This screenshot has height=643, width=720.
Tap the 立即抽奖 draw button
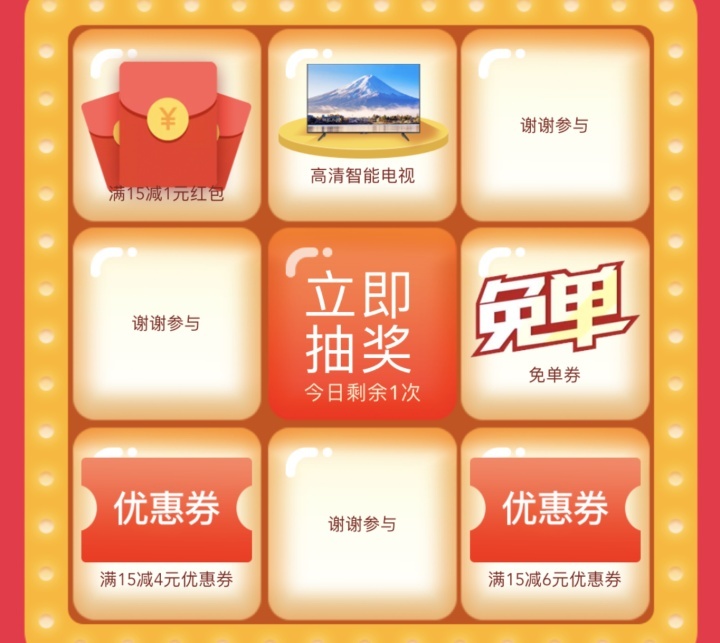click(362, 324)
